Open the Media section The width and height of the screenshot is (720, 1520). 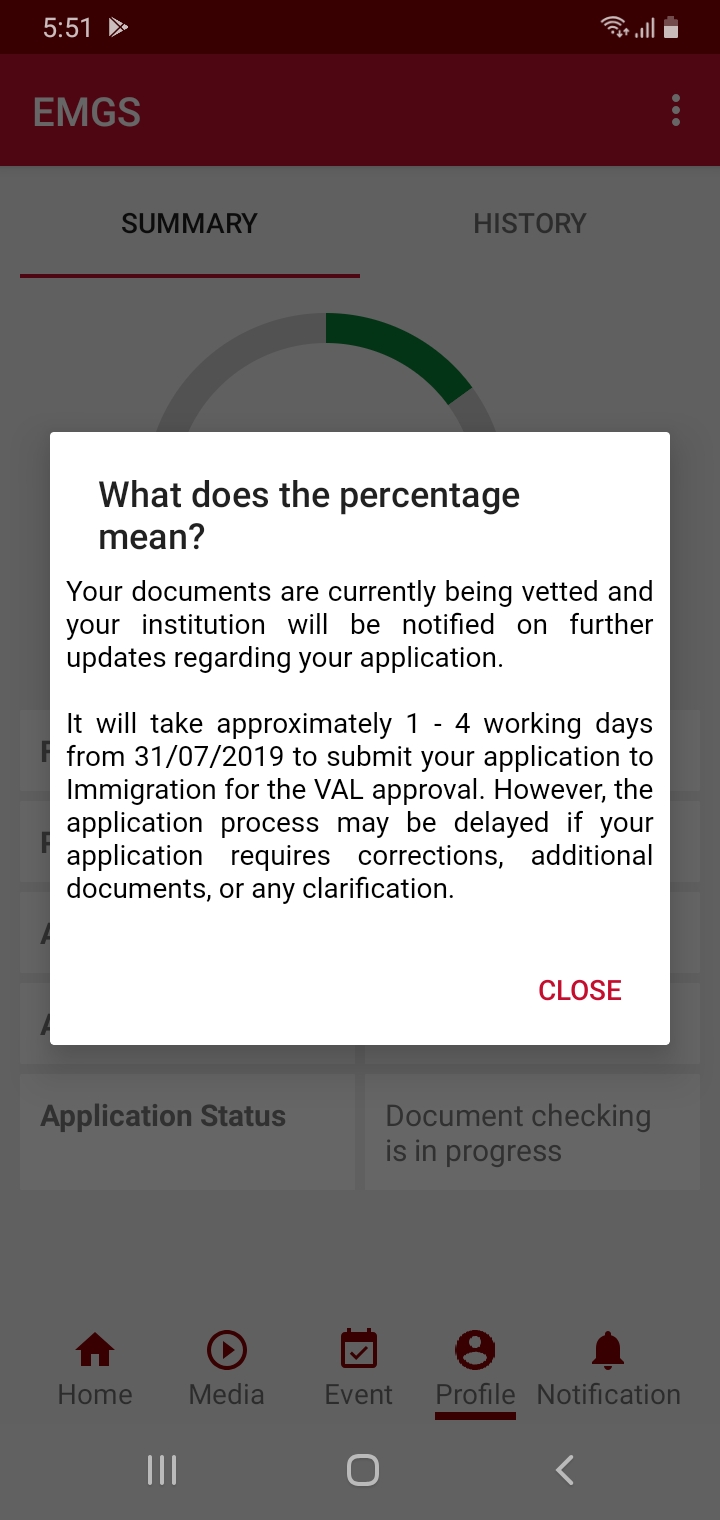tap(227, 1369)
